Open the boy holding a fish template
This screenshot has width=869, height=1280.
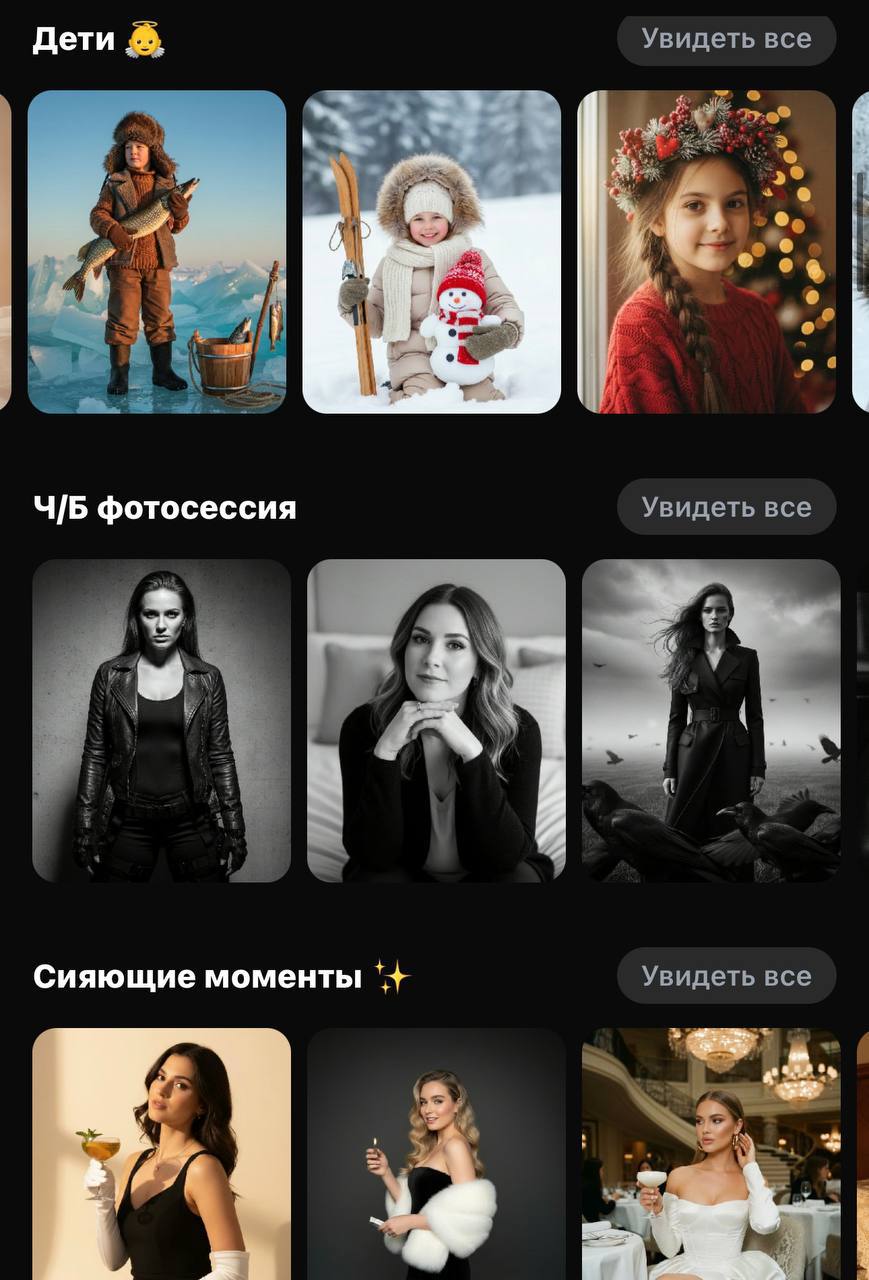(157, 252)
